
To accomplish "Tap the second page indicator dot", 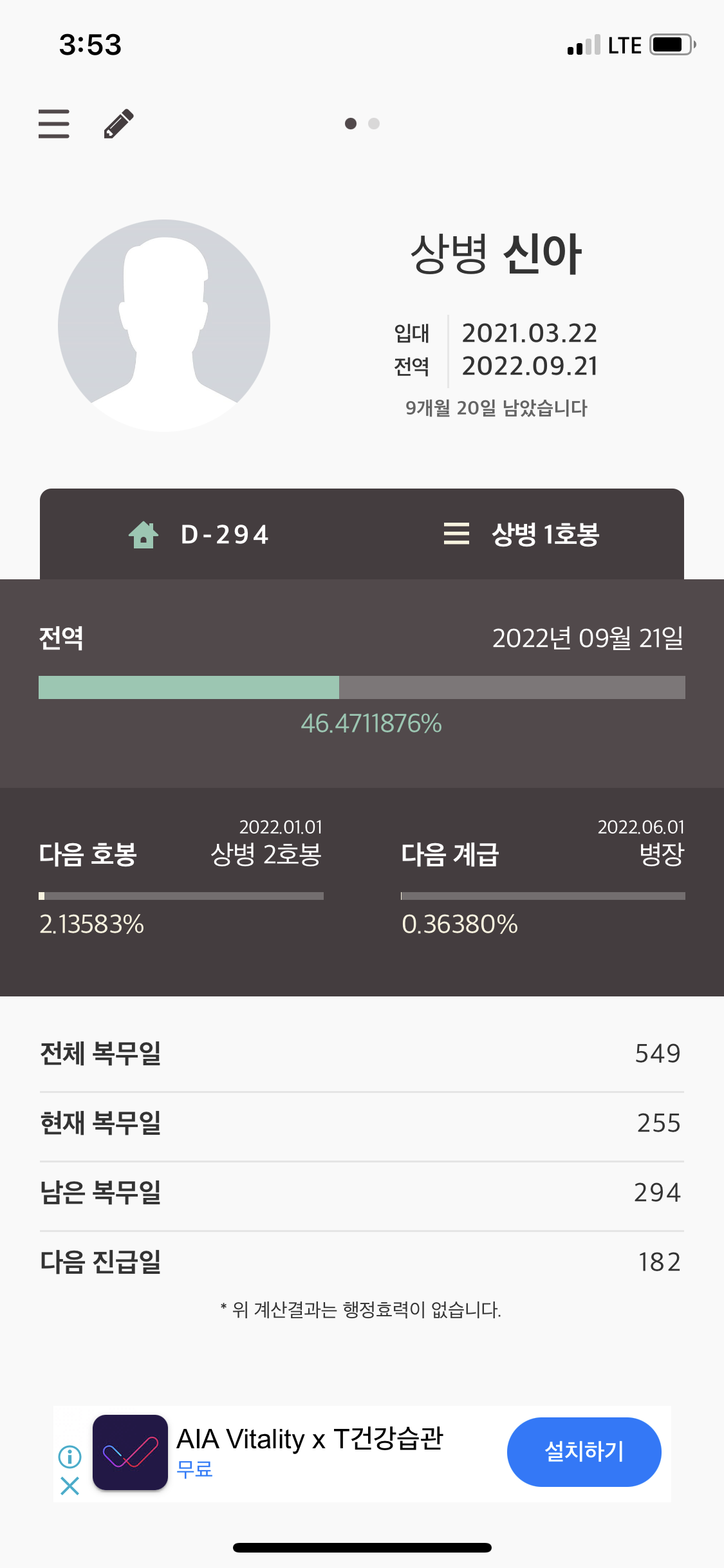I will tap(374, 124).
